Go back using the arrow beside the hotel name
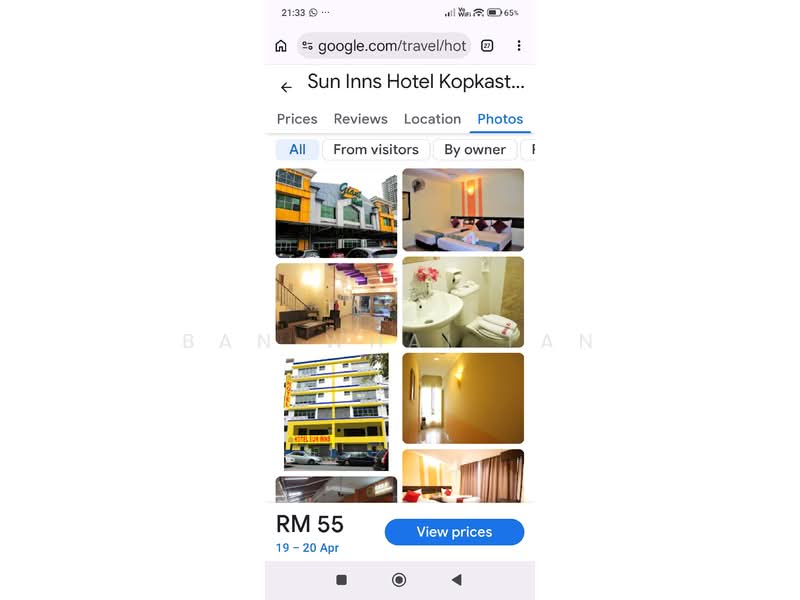The image size is (800, 600). [286, 87]
